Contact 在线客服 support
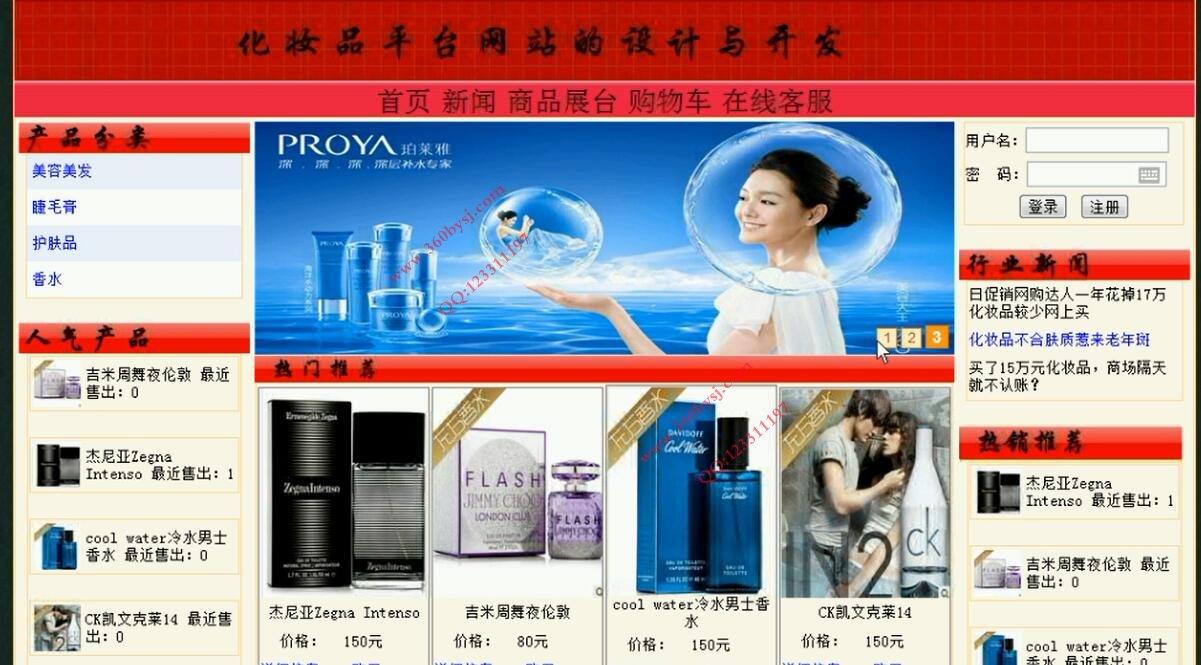This screenshot has height=665, width=1201. point(777,101)
